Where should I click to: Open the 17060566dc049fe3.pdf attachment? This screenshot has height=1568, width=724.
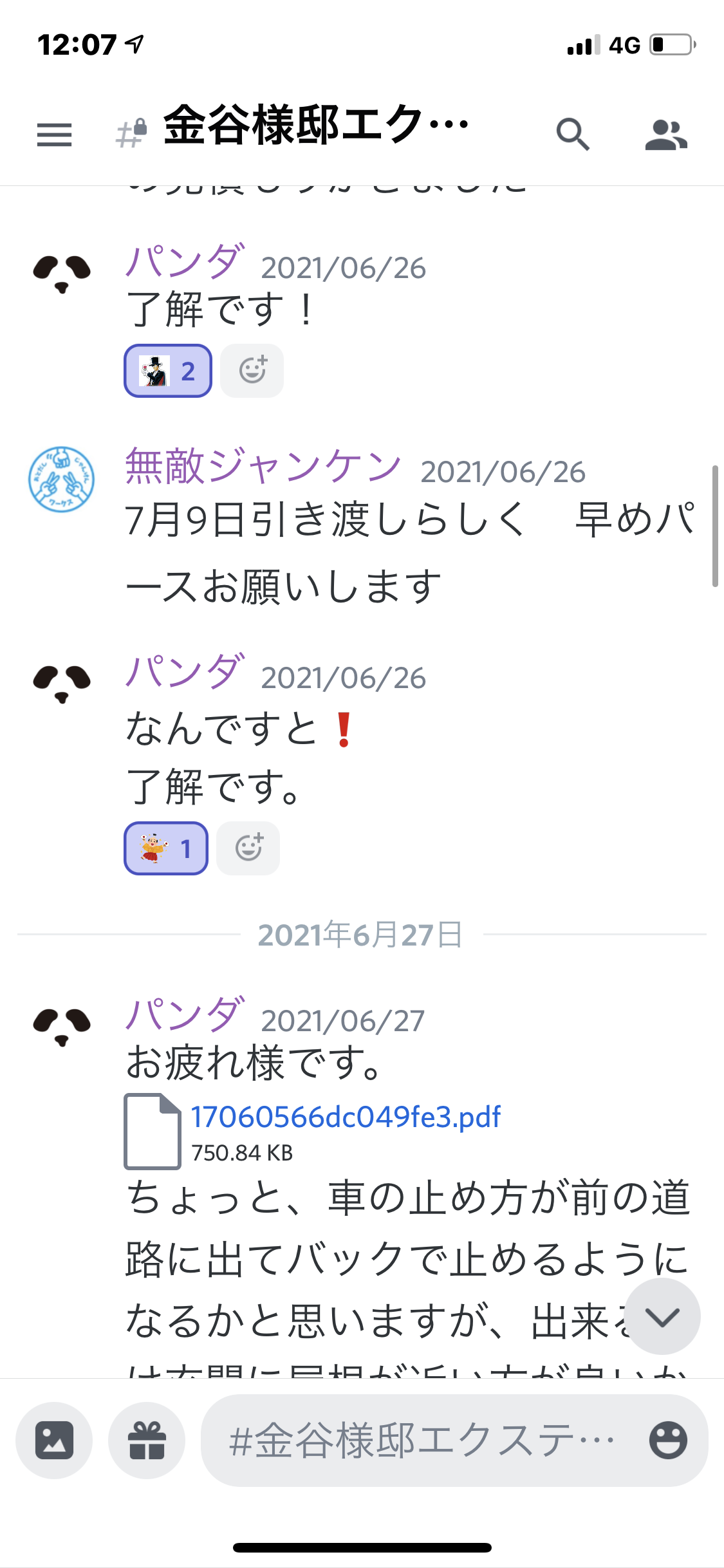pyautogui.click(x=346, y=1117)
